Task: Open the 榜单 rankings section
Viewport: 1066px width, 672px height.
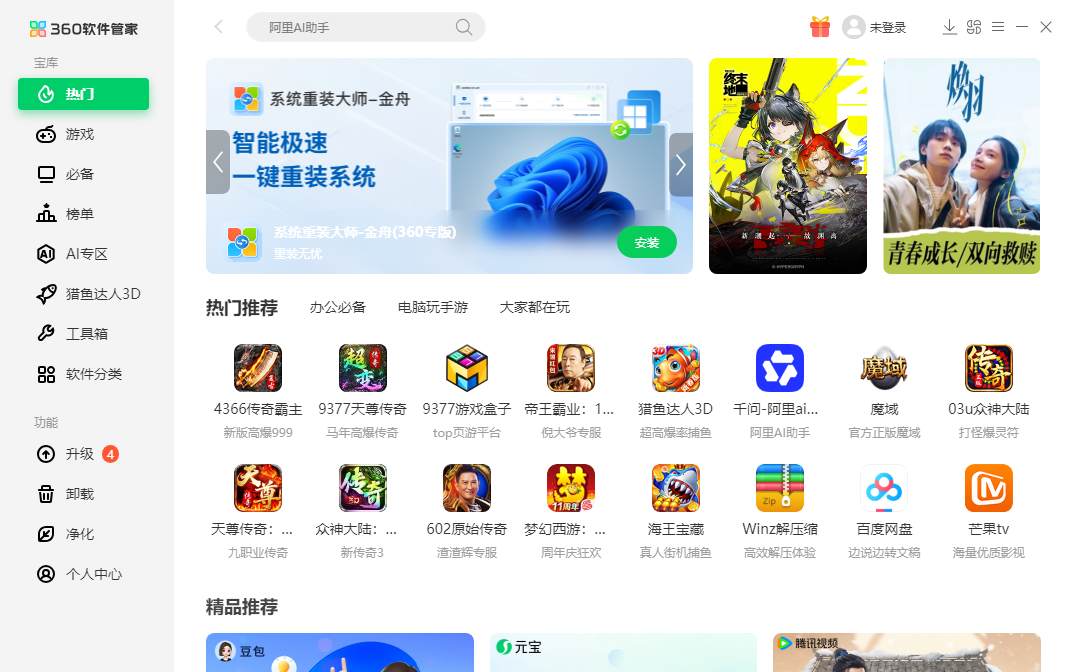Action: click(80, 214)
